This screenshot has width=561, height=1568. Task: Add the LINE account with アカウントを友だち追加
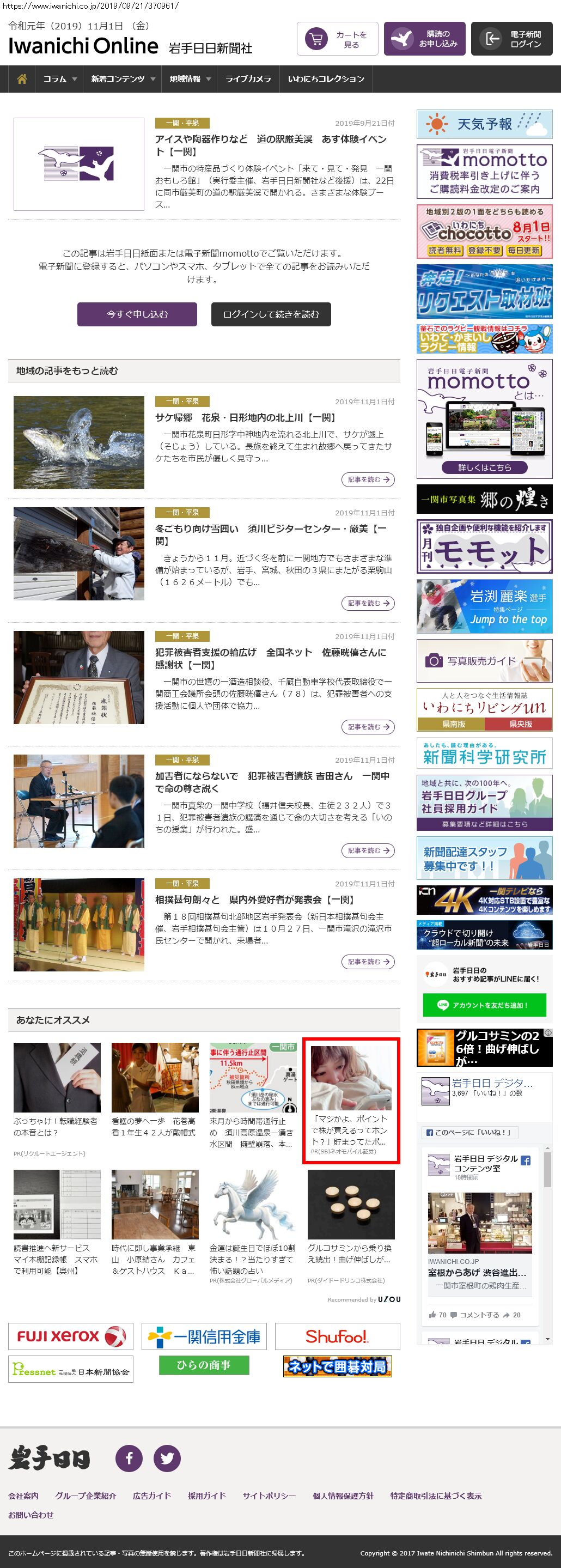(x=484, y=1005)
